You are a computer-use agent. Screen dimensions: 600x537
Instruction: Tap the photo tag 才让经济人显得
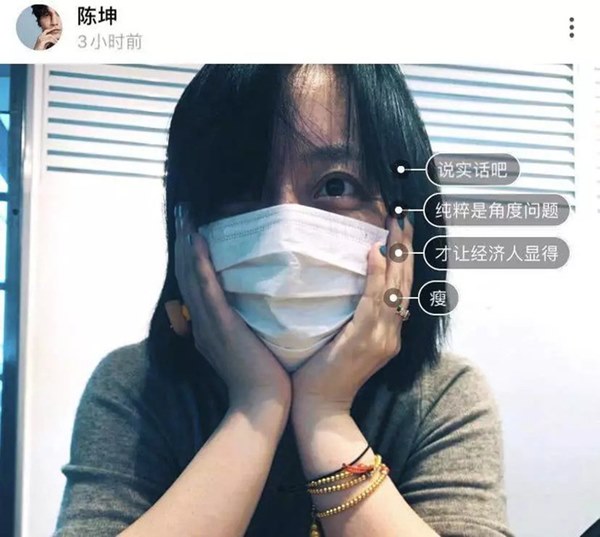tap(495, 253)
